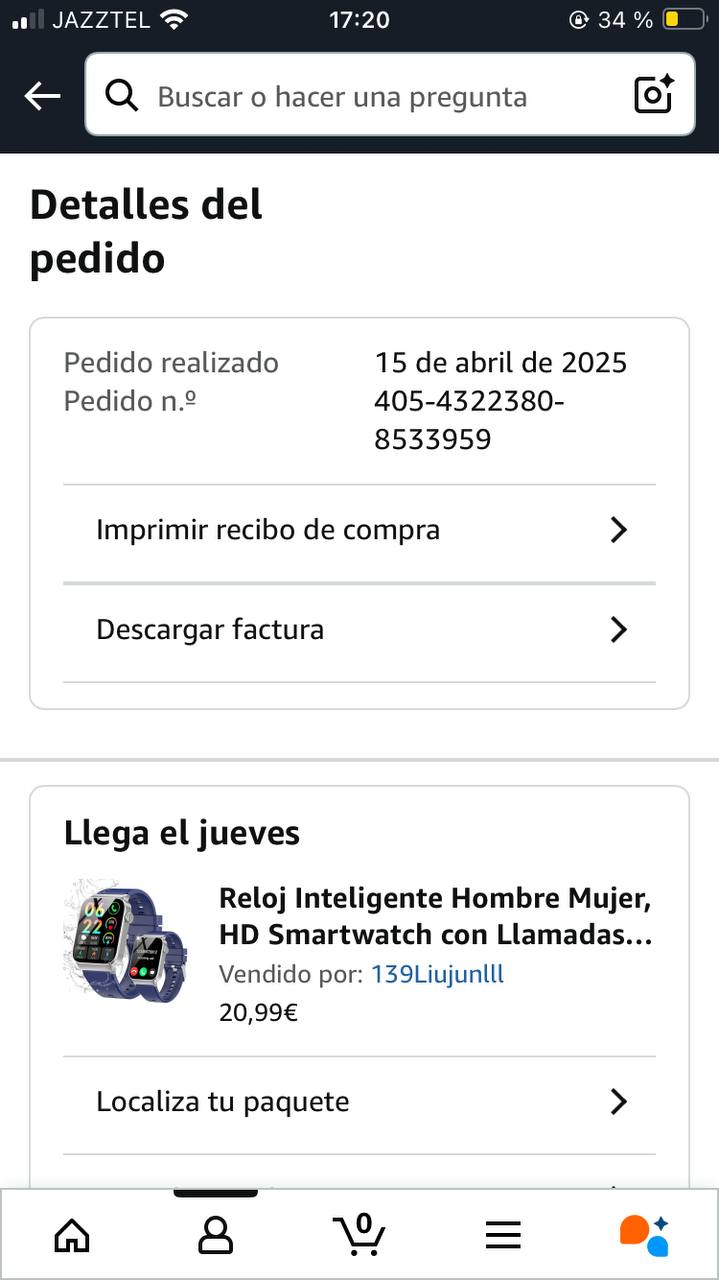Open 'Imprimir recibo de compra'
Screen dimensions: 719x1280
tap(359, 530)
